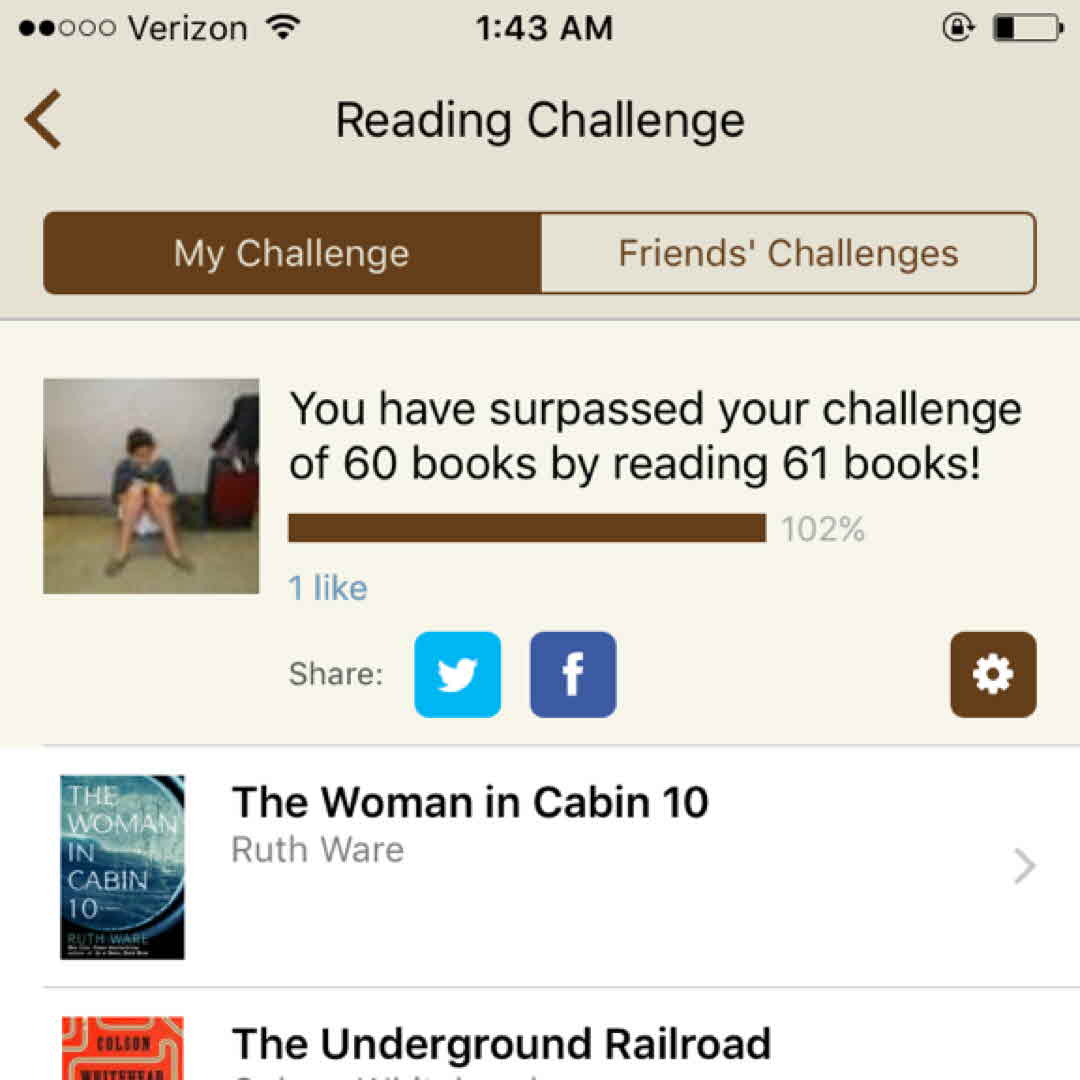Go back from Reading Challenge
1080x1080 pixels.
pyautogui.click(x=44, y=120)
